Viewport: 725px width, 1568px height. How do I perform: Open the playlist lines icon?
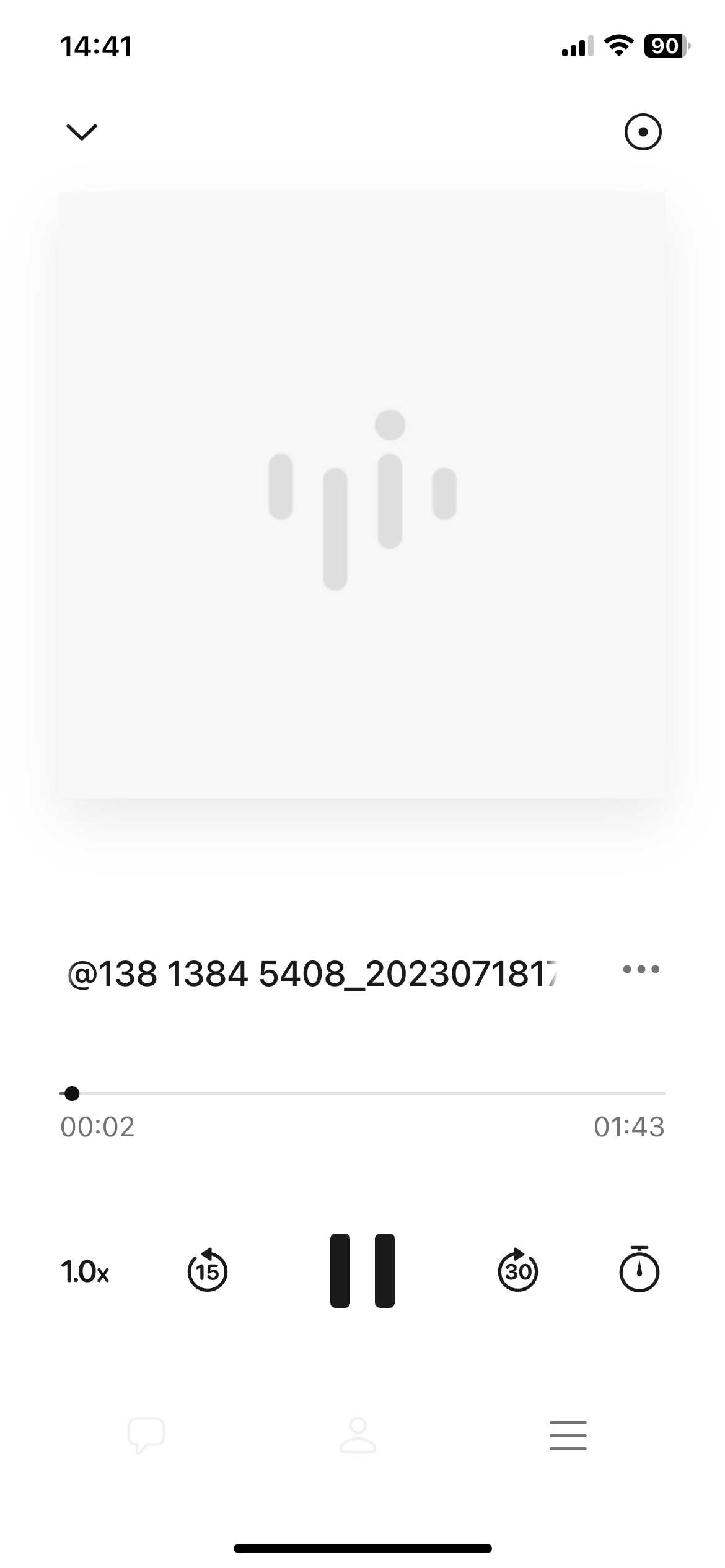coord(568,1435)
